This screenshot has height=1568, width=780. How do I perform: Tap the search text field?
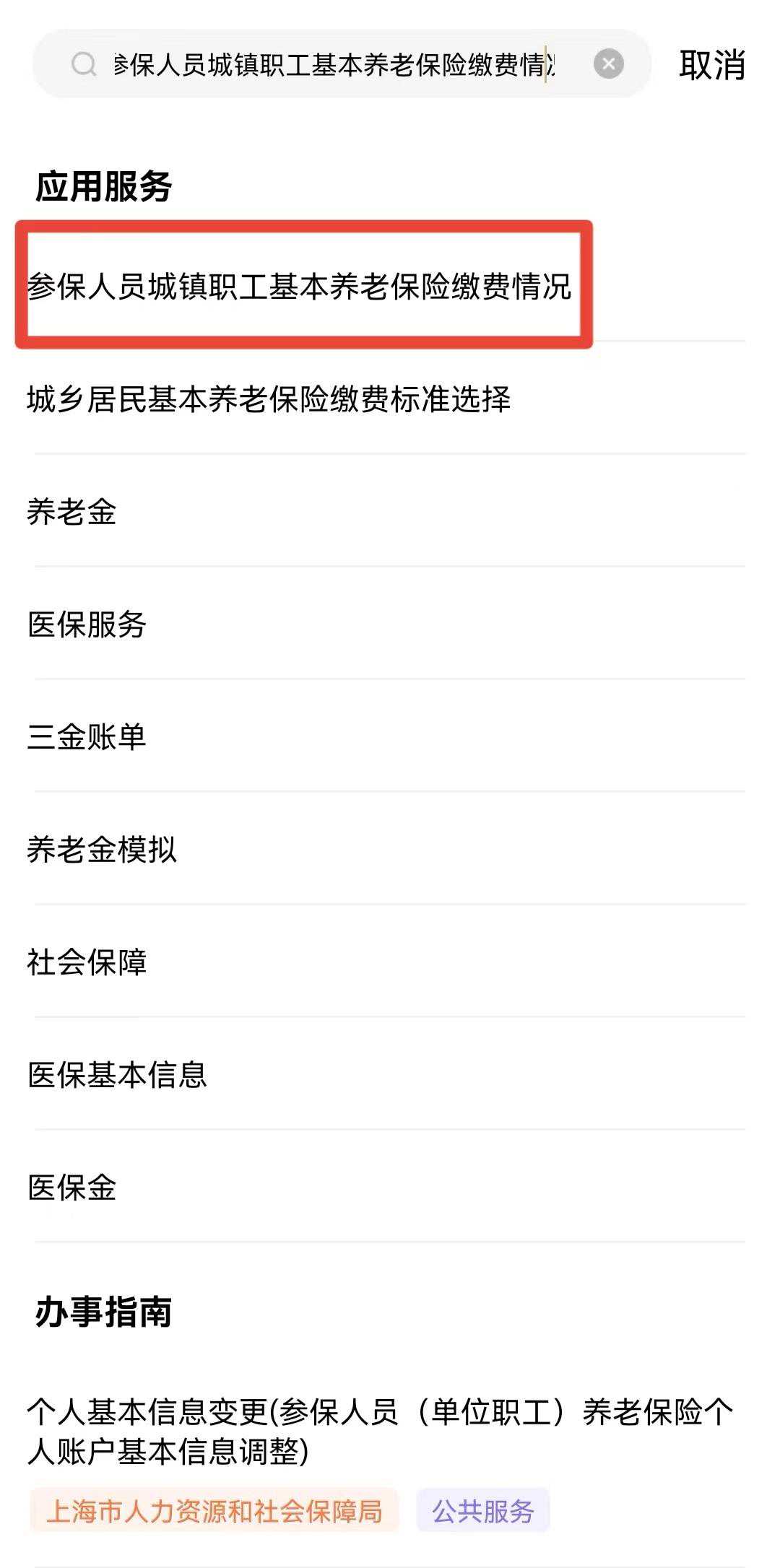pyautogui.click(x=332, y=65)
